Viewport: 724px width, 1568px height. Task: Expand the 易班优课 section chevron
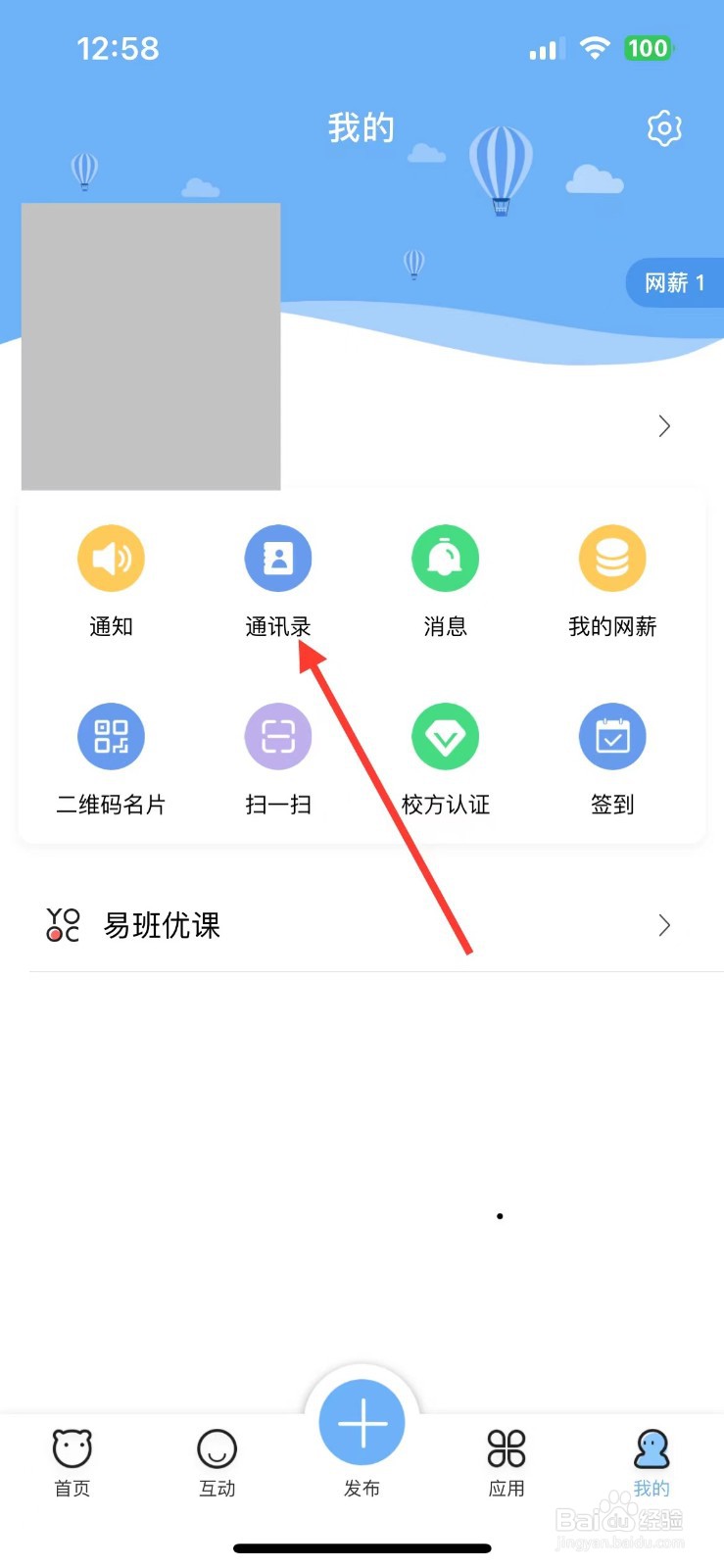click(x=664, y=925)
